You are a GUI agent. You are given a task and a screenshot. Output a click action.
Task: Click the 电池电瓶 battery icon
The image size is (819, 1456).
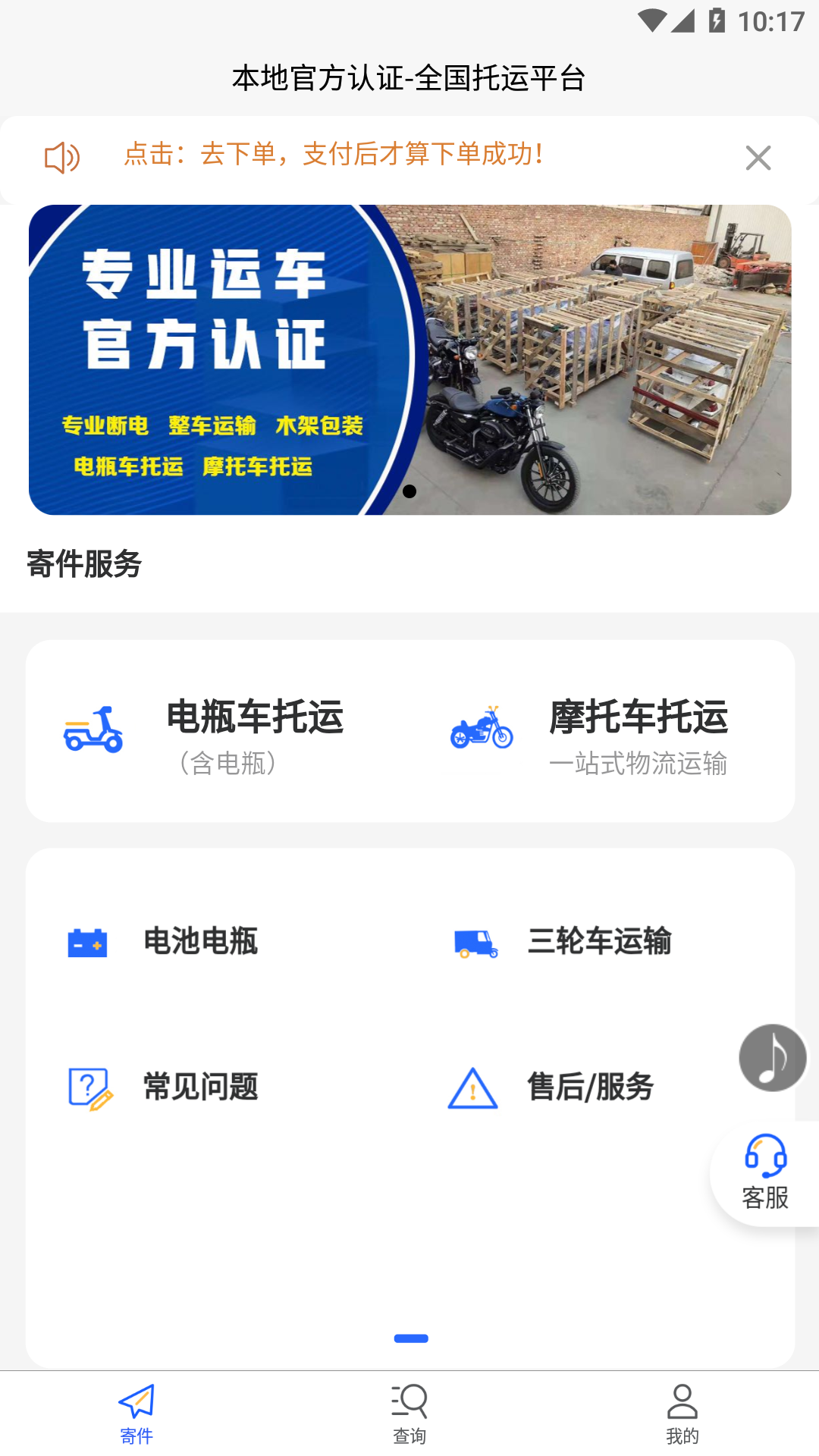87,943
